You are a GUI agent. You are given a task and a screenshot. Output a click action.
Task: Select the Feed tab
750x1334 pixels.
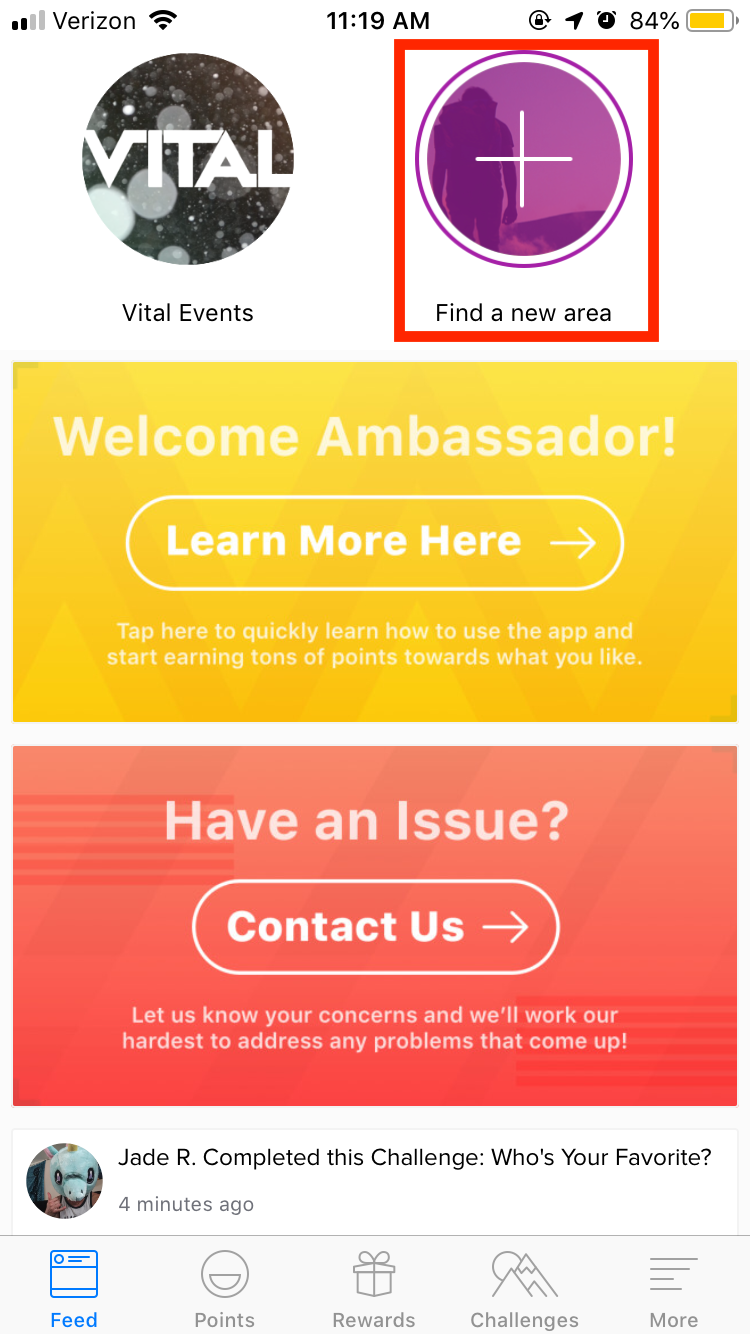[74, 1288]
